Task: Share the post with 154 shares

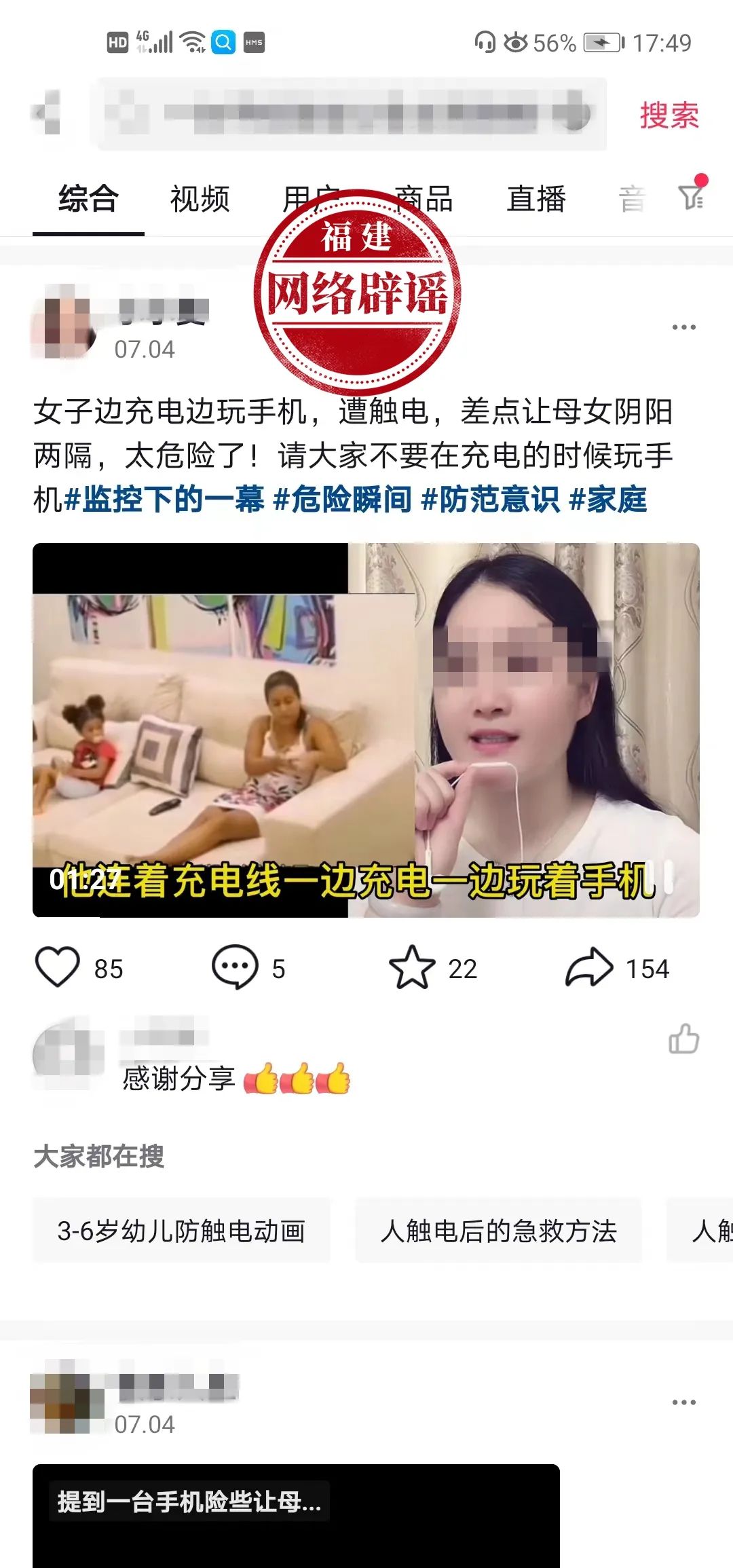Action: (x=589, y=967)
